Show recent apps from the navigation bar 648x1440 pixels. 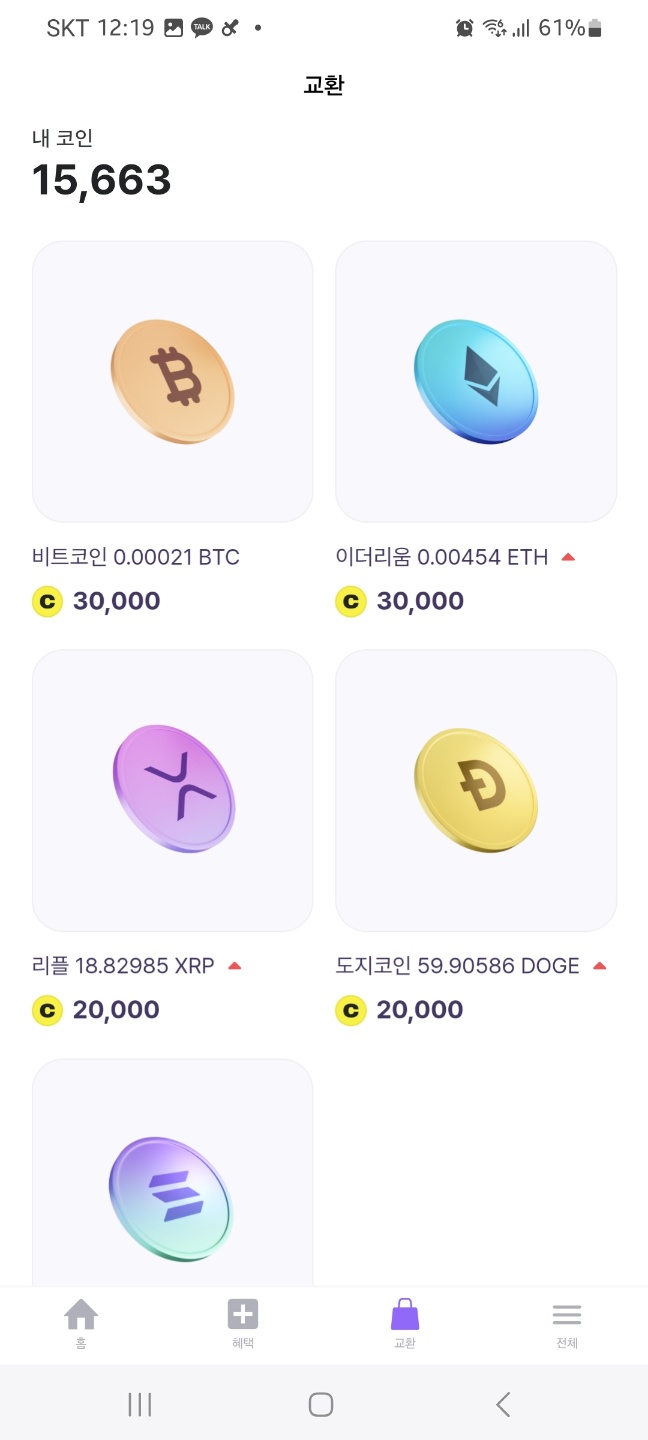(x=140, y=1404)
